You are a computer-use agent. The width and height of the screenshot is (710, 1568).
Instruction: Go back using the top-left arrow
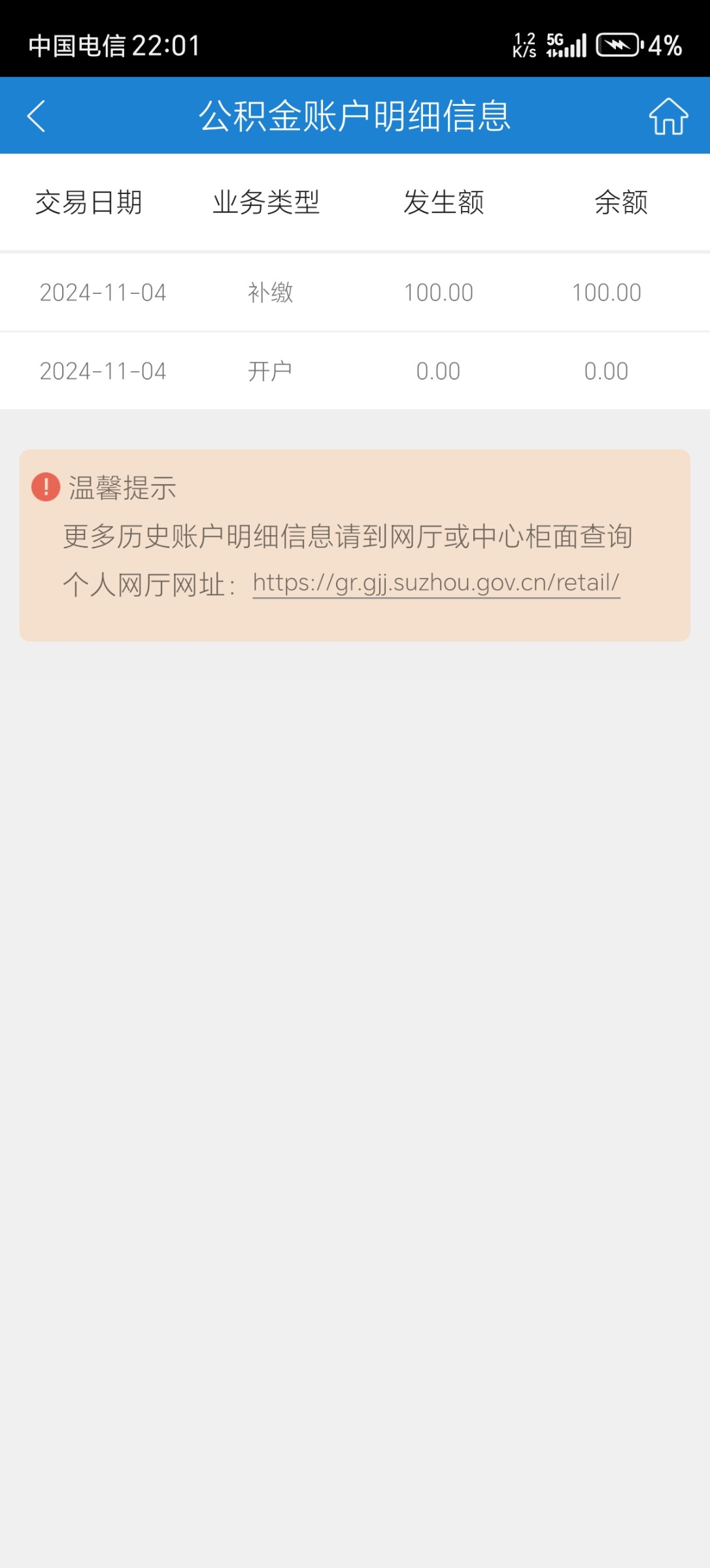(37, 116)
